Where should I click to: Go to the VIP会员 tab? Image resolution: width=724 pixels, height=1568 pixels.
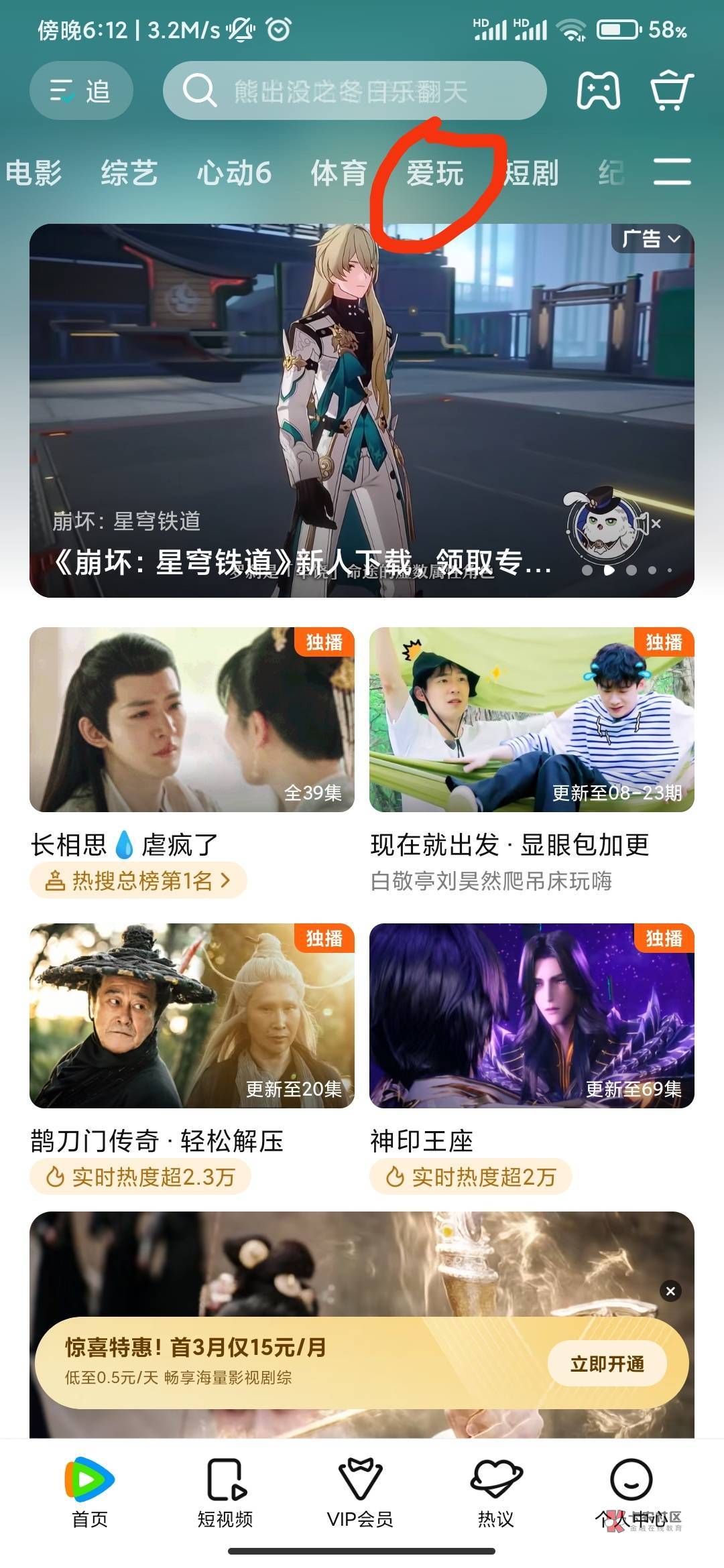(361, 1492)
